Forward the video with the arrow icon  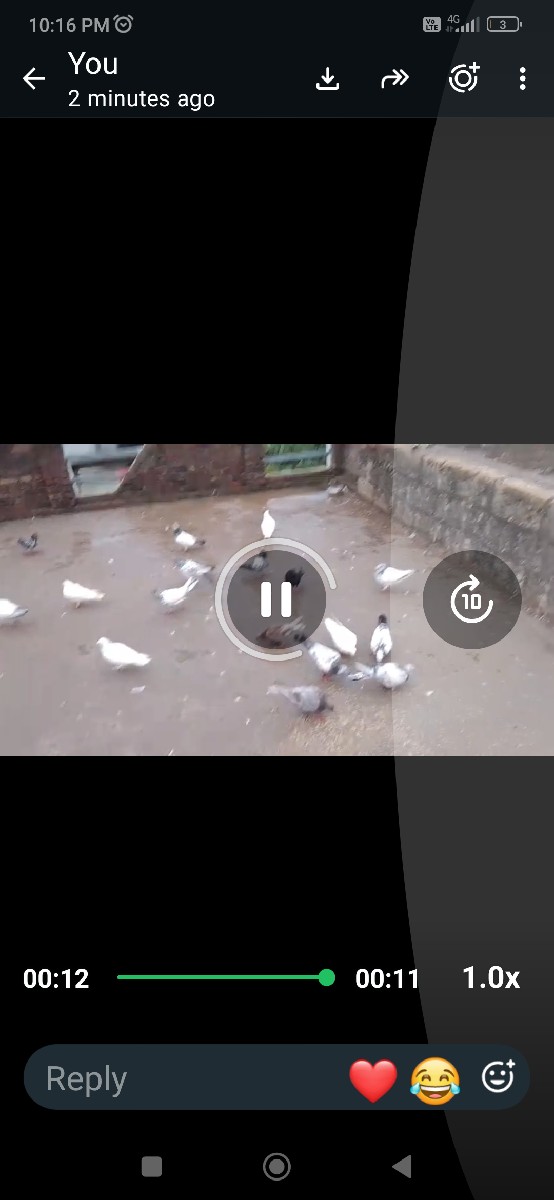[395, 79]
